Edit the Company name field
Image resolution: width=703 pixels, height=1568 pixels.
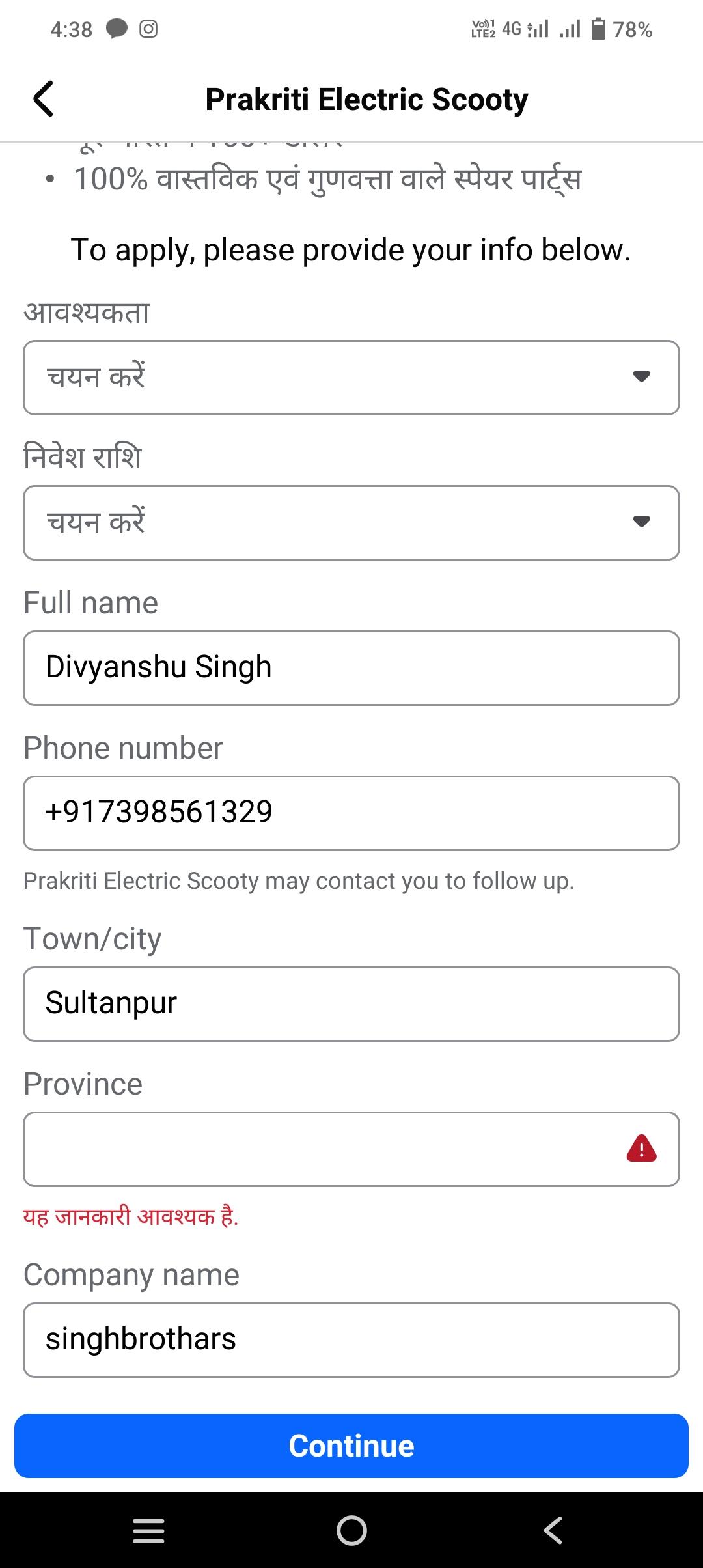pos(351,1340)
